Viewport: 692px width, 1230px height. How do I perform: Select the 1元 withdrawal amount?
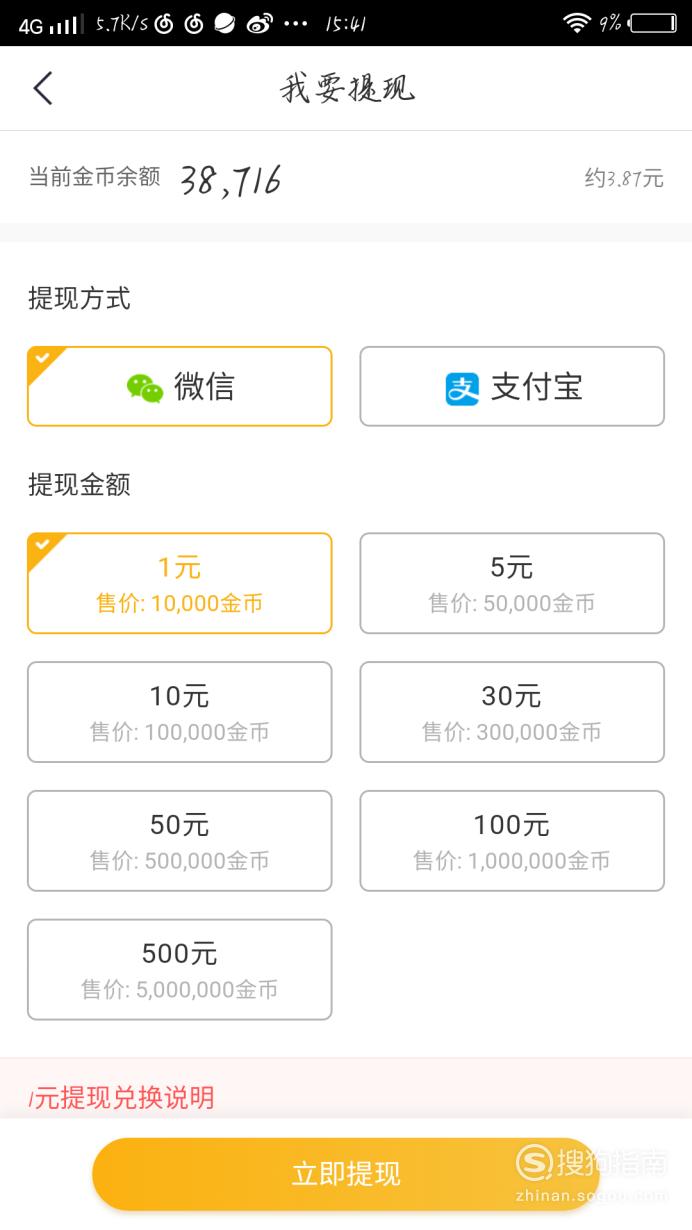coord(180,583)
